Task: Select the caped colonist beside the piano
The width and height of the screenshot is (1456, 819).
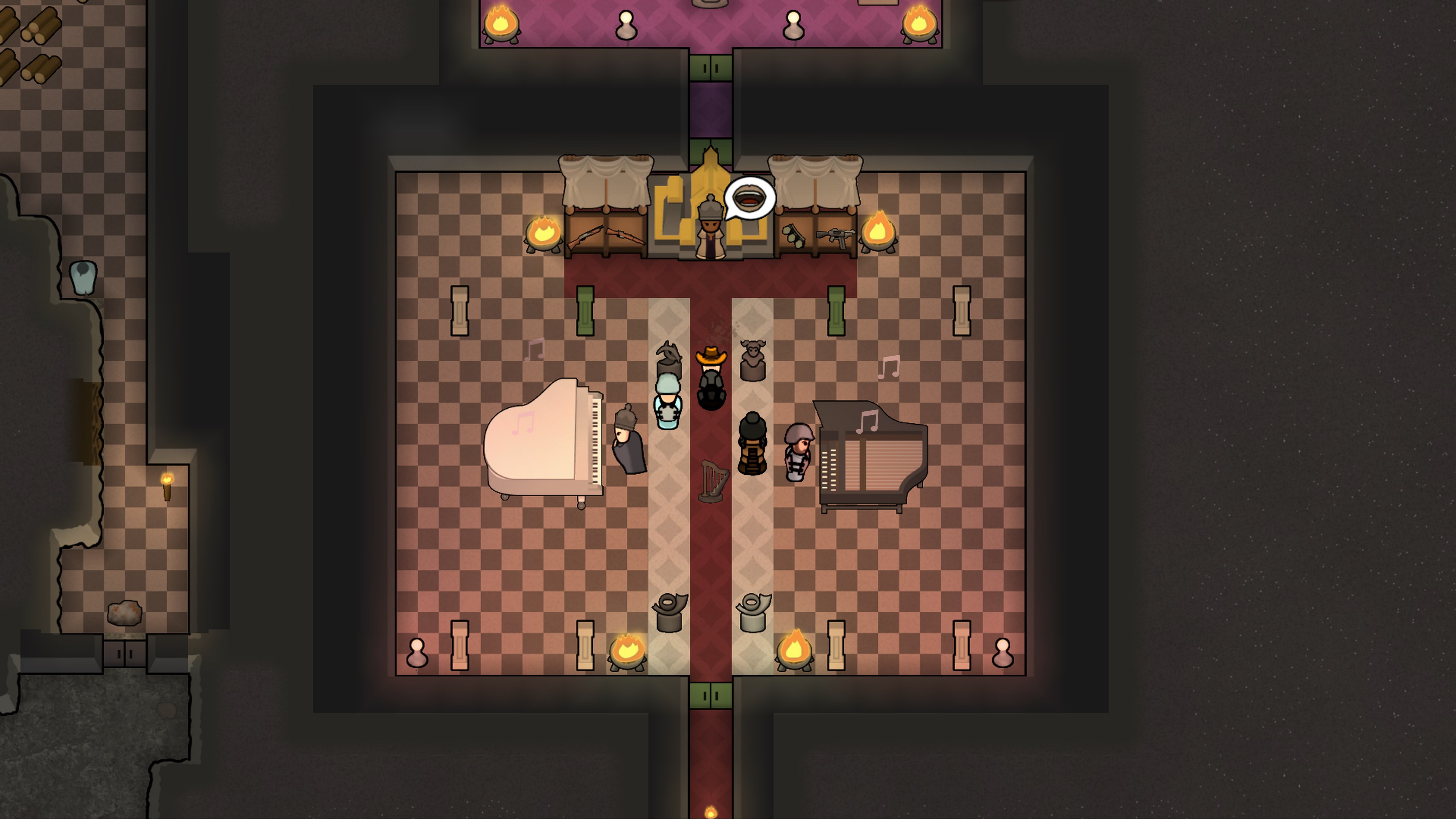Action: click(628, 441)
